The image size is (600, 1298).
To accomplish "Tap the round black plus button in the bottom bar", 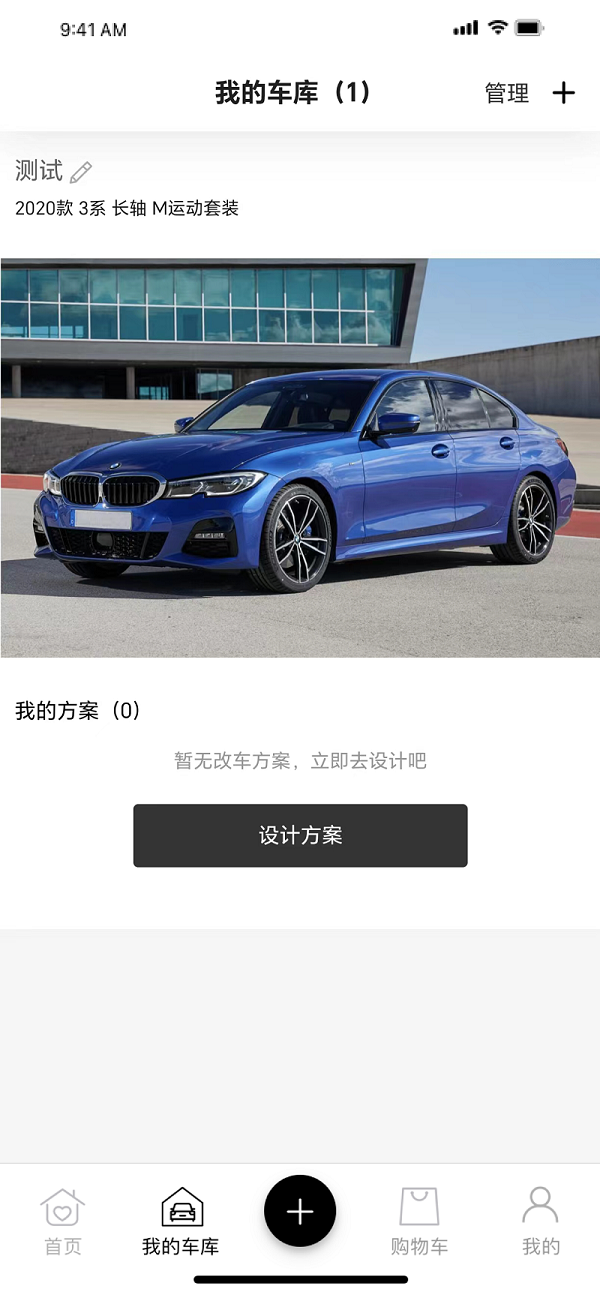I will click(300, 1211).
